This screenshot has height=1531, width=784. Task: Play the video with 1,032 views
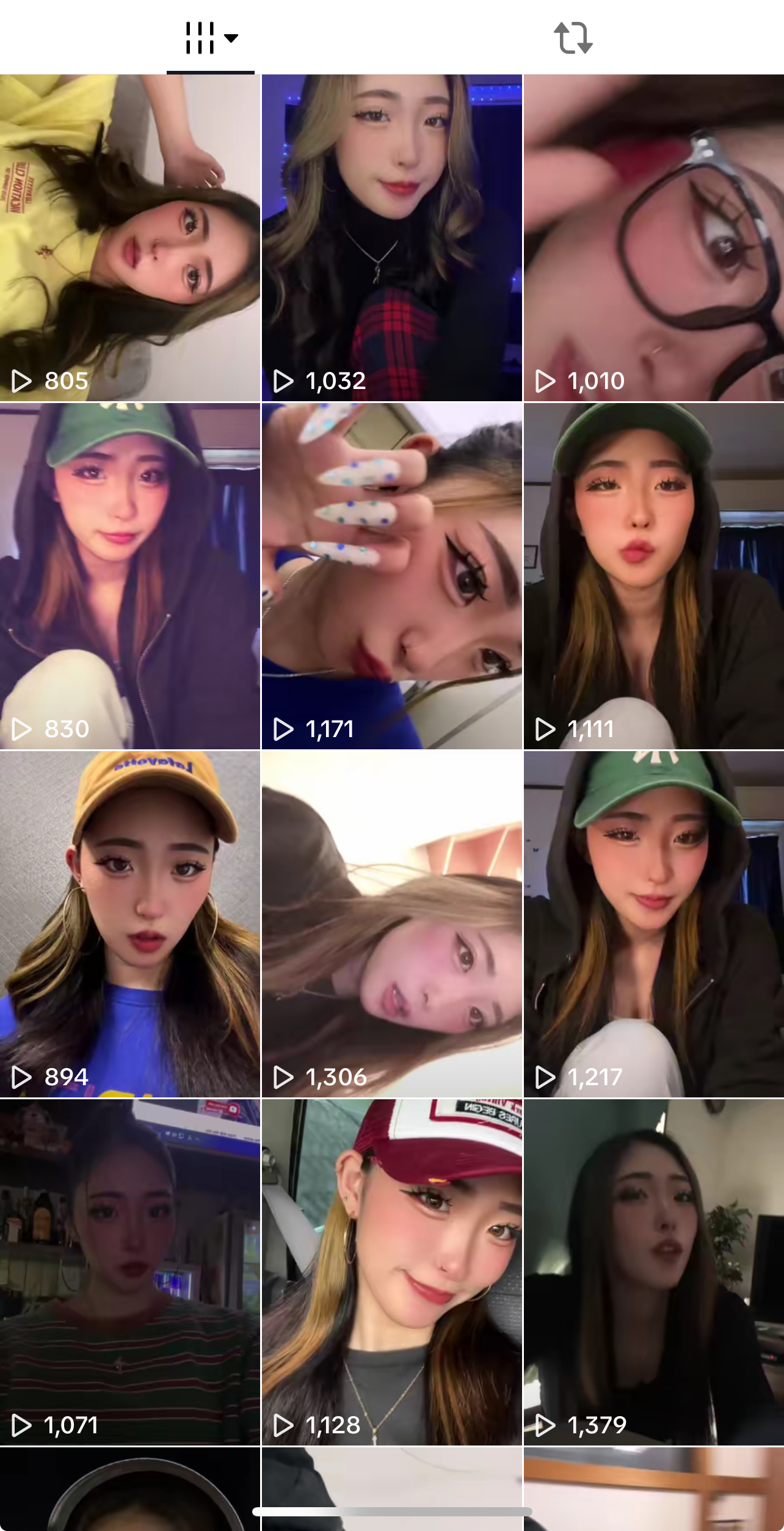[x=392, y=238]
